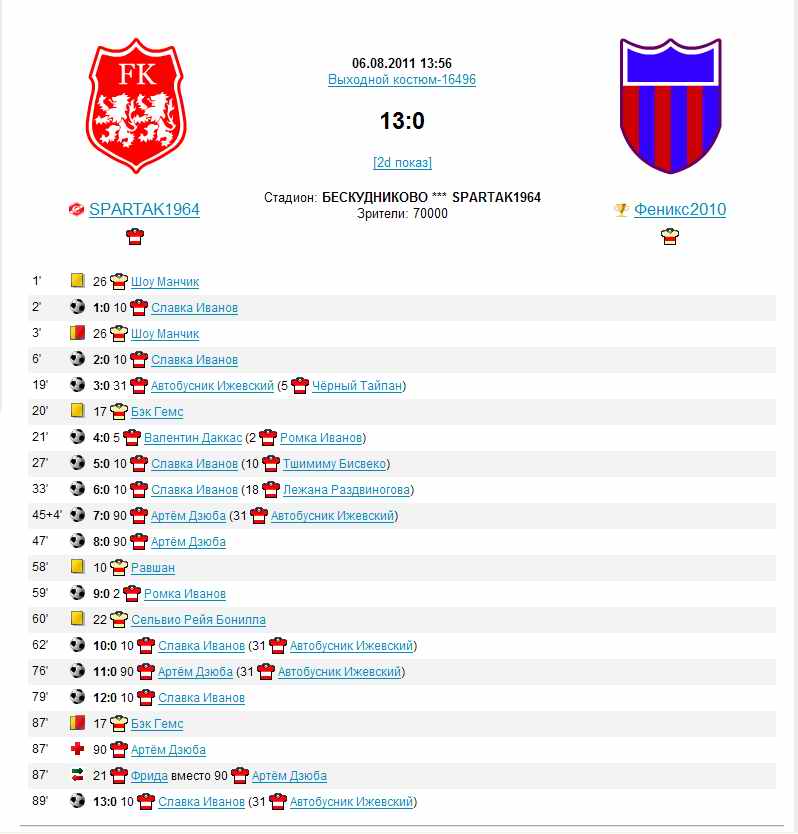
Task: Open Валентин Даккас player link
Action: pos(192,438)
